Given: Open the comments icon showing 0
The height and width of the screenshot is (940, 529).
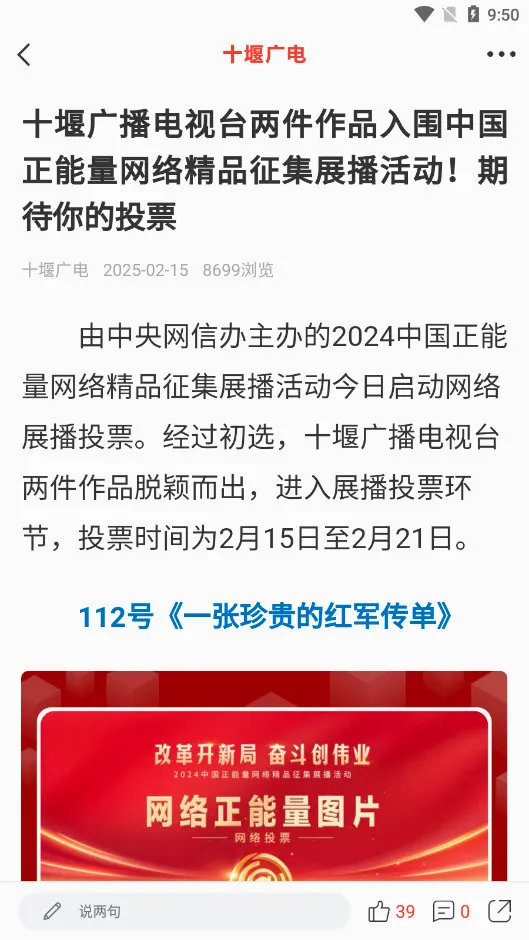Looking at the screenshot, I should pos(443,912).
